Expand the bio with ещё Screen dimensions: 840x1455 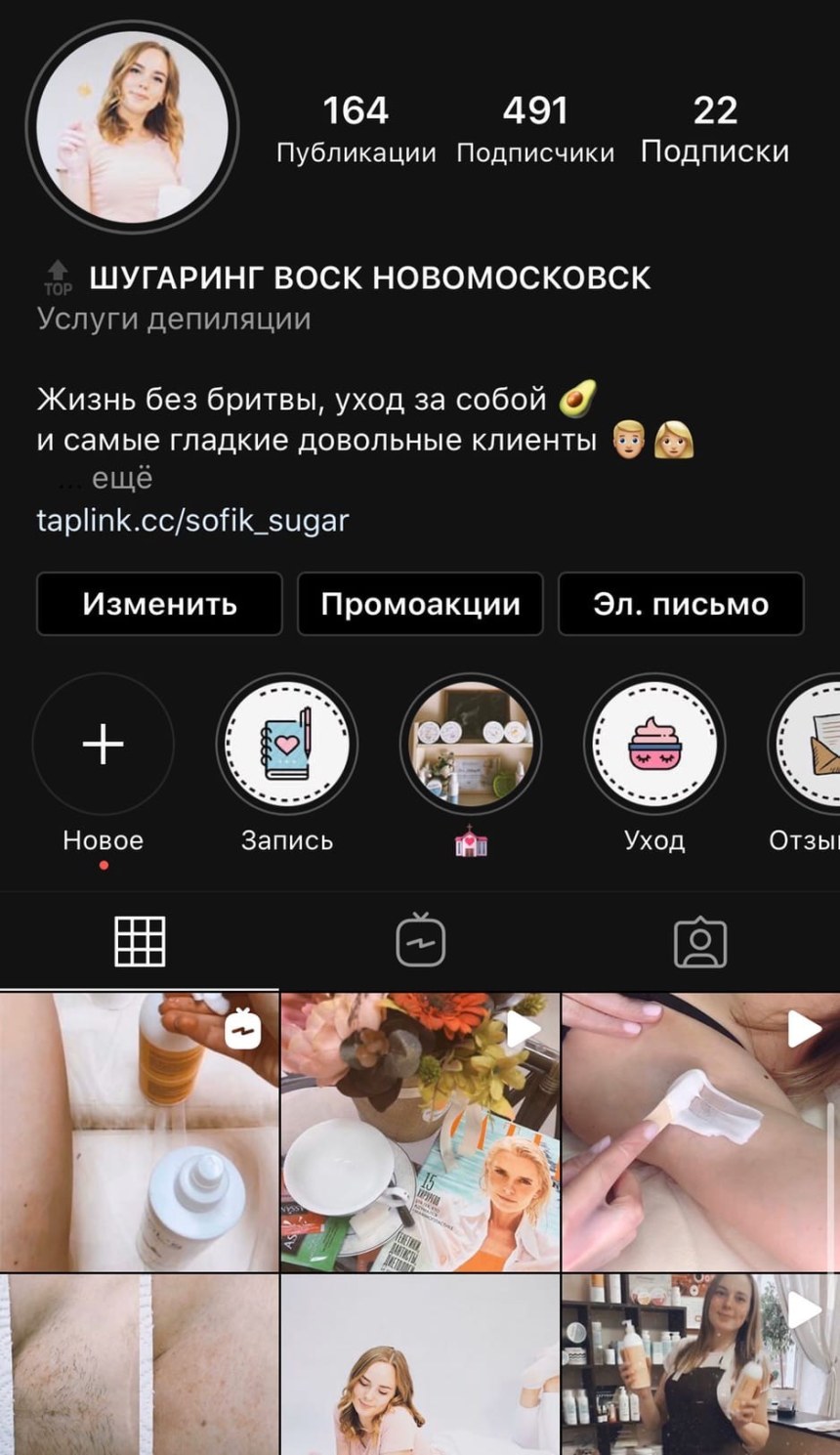click(x=121, y=479)
